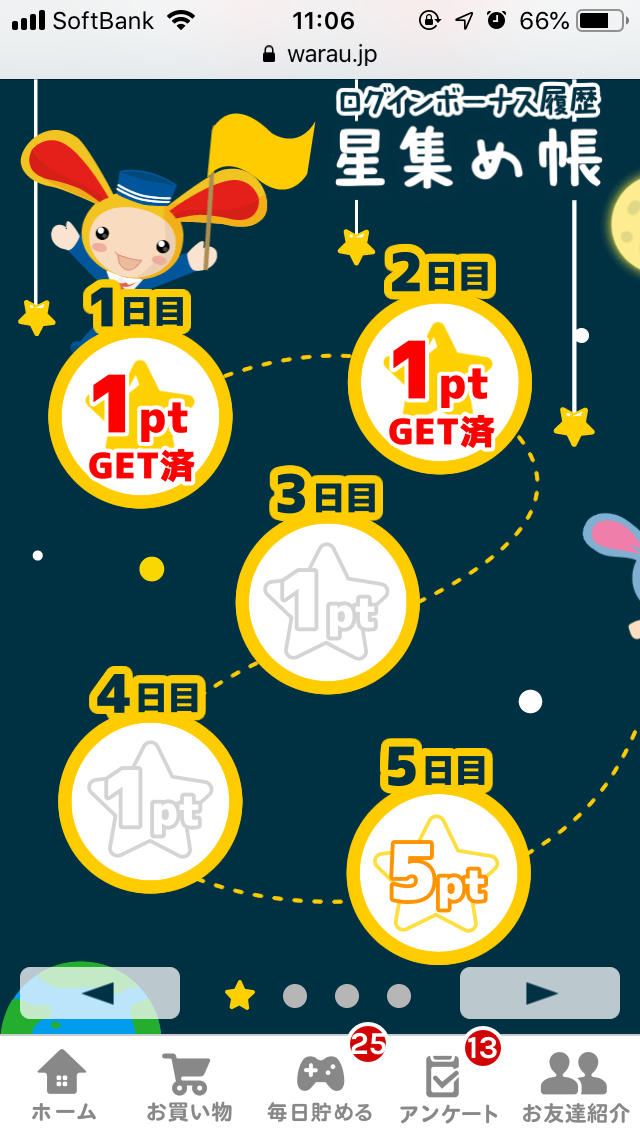640x1136 pixels.
Task: Go to the previous page with left arrow
Action: (x=100, y=993)
